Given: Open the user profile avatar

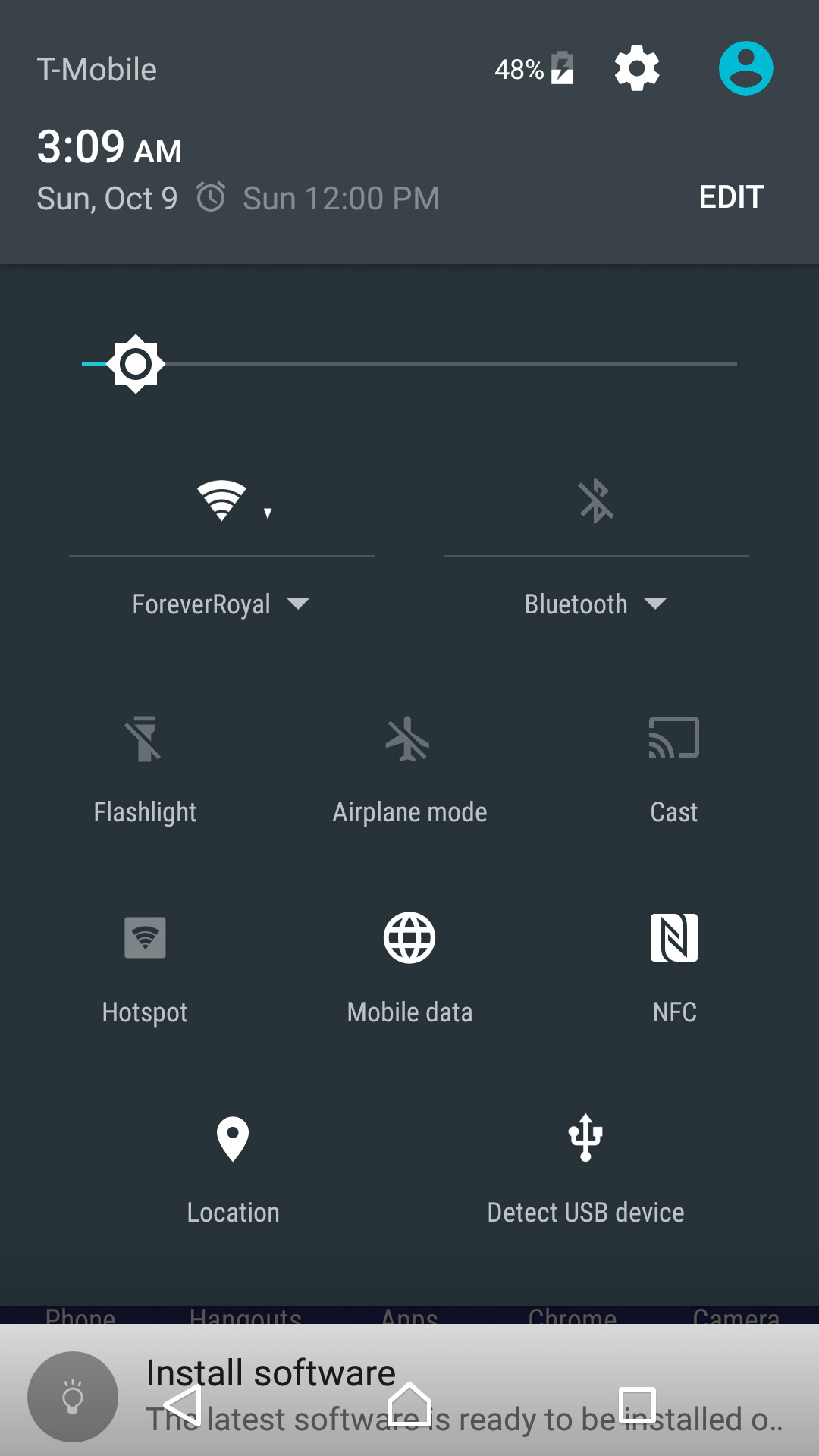Looking at the screenshot, I should tap(745, 68).
